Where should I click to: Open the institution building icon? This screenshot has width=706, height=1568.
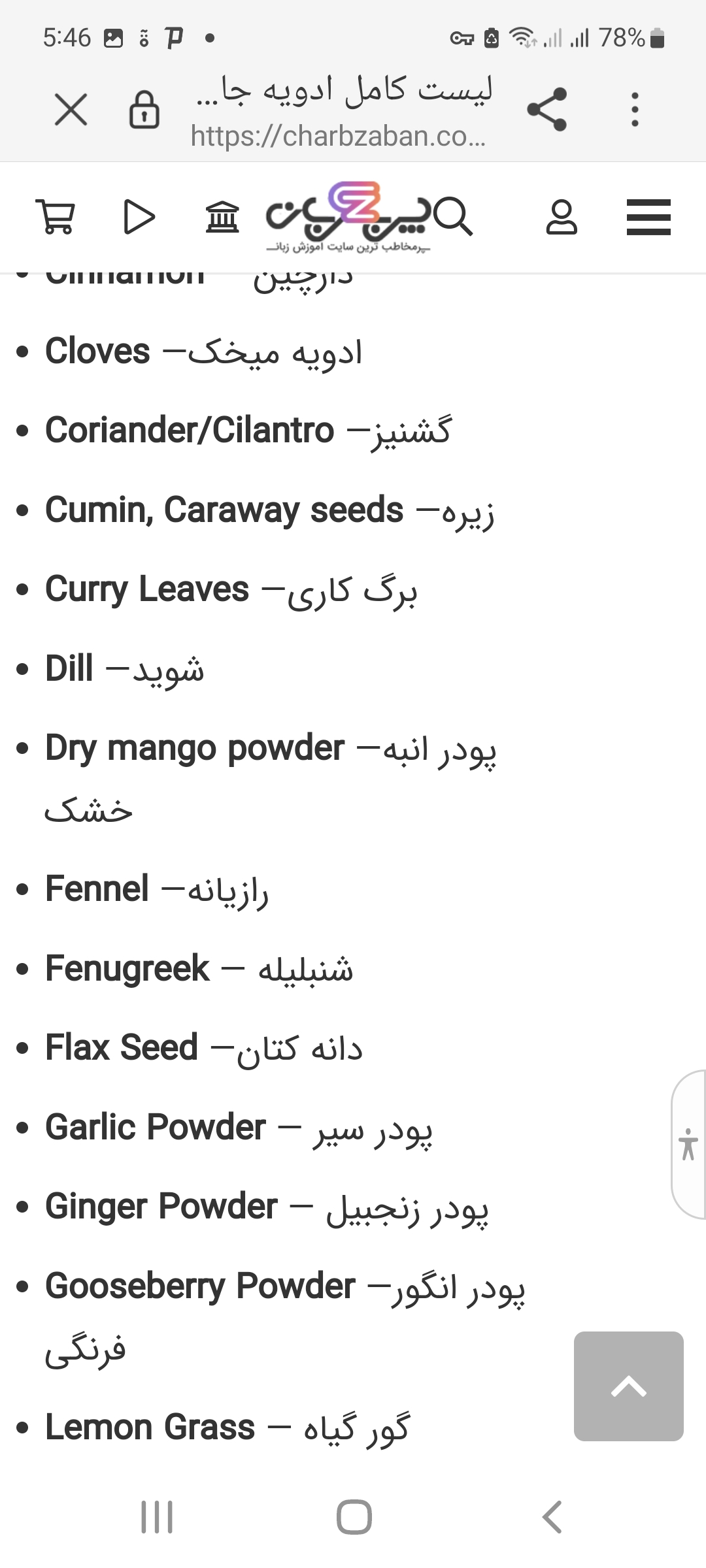[x=222, y=217]
